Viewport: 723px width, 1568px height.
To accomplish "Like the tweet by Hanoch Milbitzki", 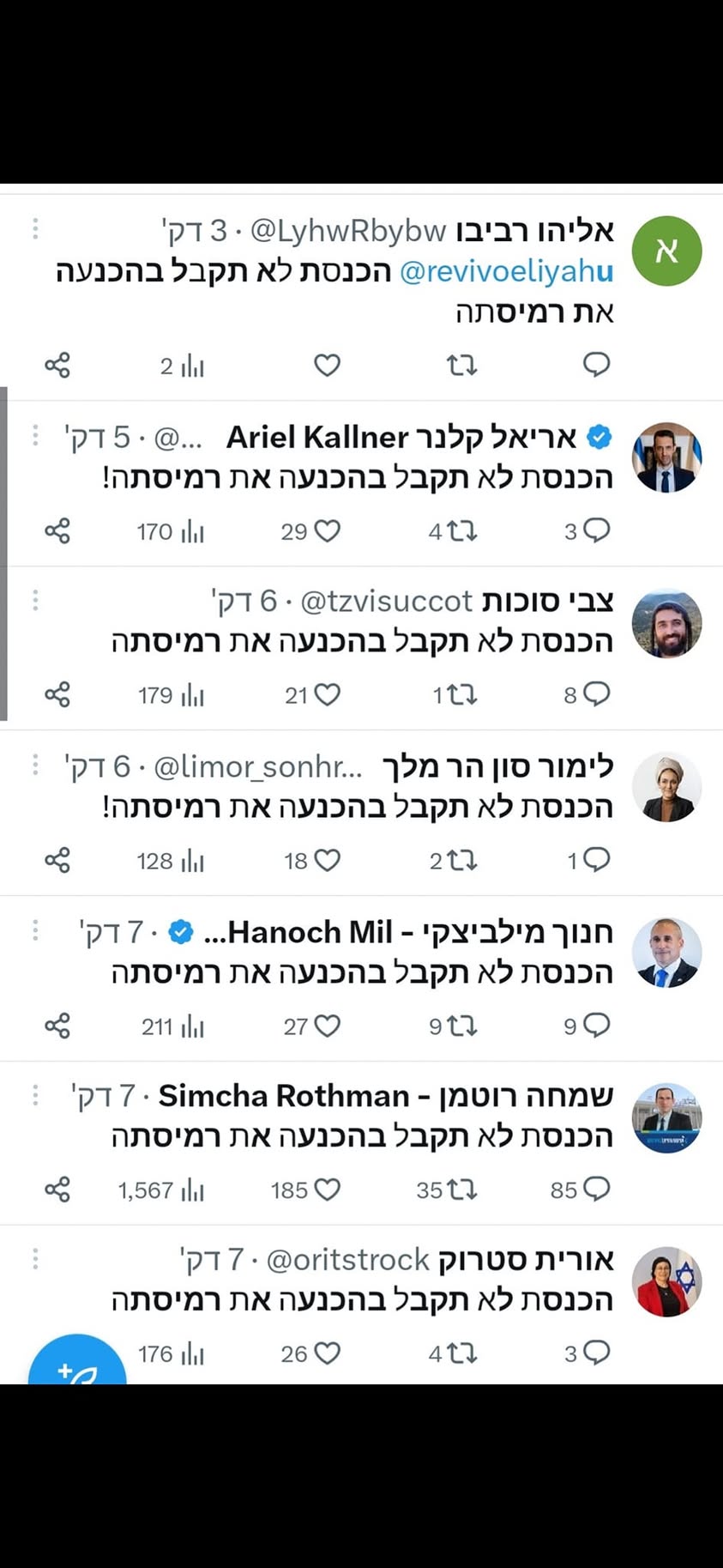I will click(x=326, y=1026).
